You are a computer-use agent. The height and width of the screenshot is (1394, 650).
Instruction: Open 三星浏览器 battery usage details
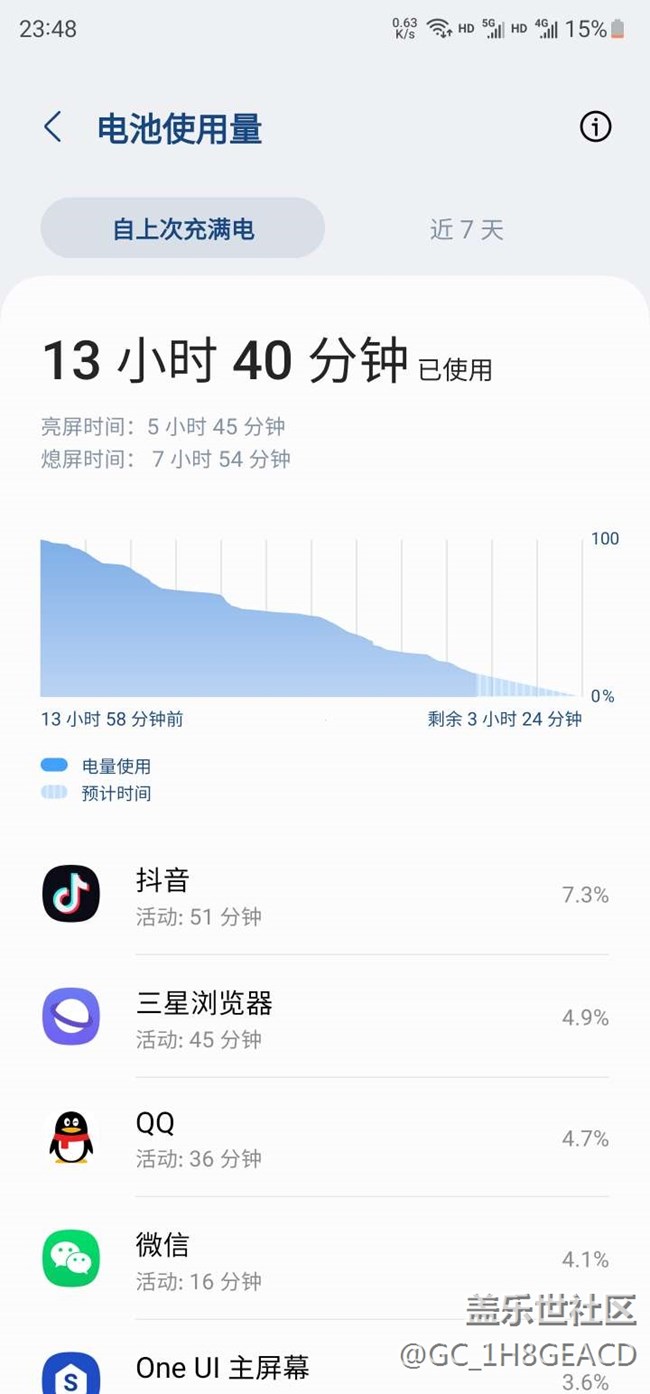(325, 1016)
